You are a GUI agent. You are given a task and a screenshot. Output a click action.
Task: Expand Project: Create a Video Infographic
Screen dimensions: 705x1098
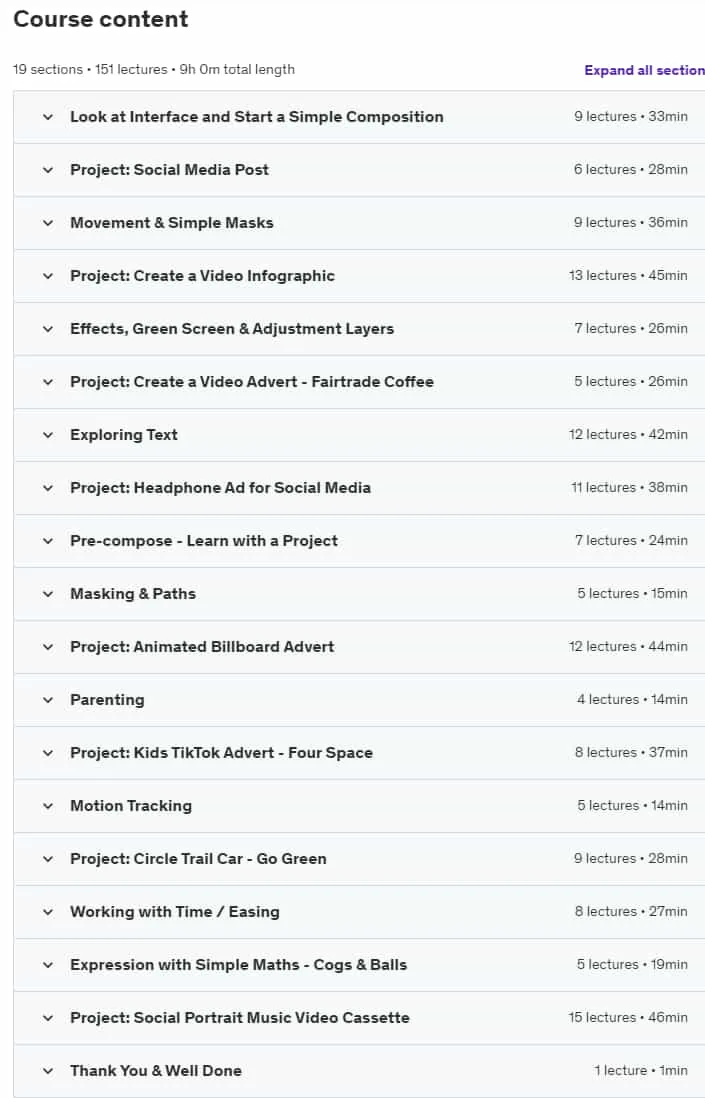tap(359, 276)
